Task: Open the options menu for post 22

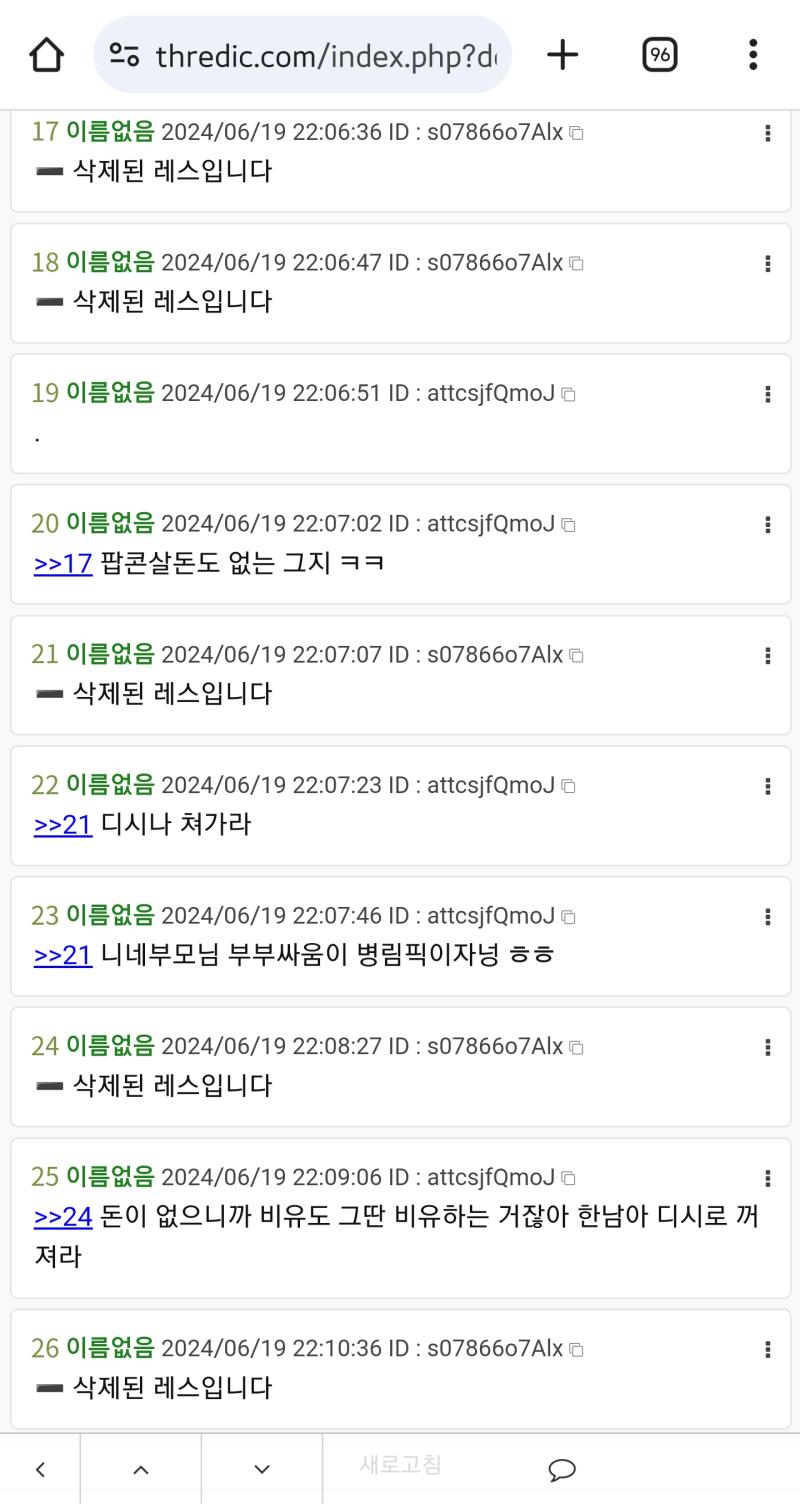Action: click(x=767, y=786)
